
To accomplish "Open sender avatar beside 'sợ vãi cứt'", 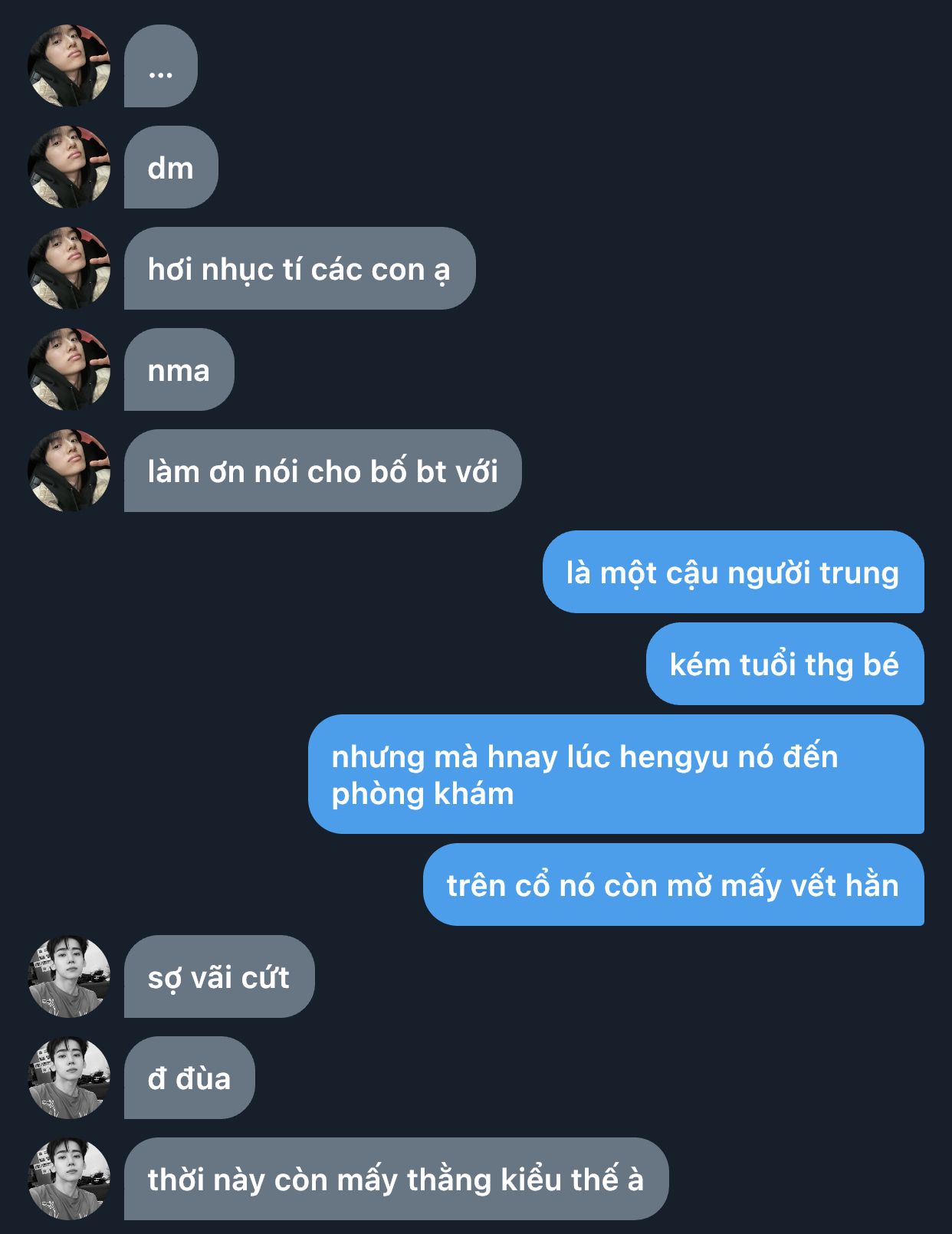I will 69,976.
